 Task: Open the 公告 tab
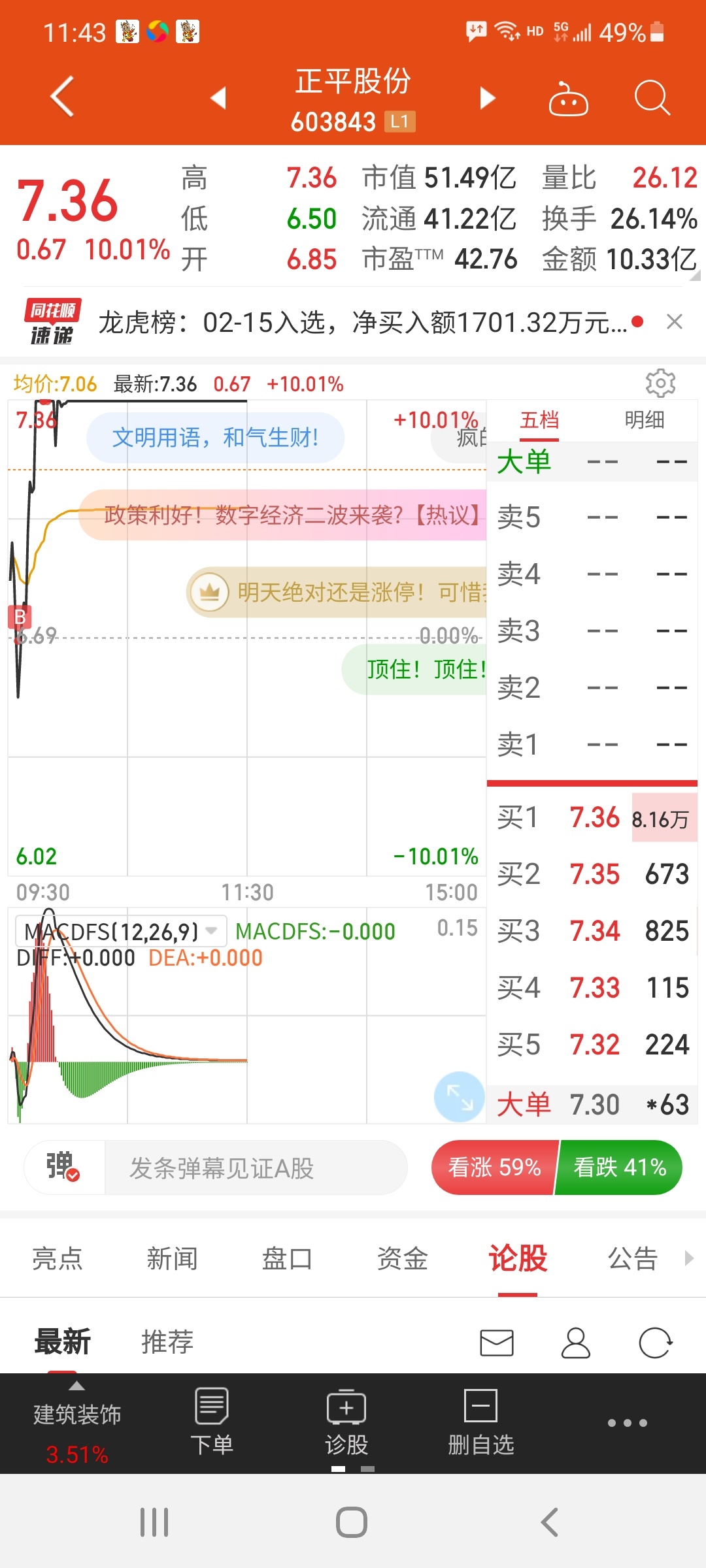[632, 1258]
